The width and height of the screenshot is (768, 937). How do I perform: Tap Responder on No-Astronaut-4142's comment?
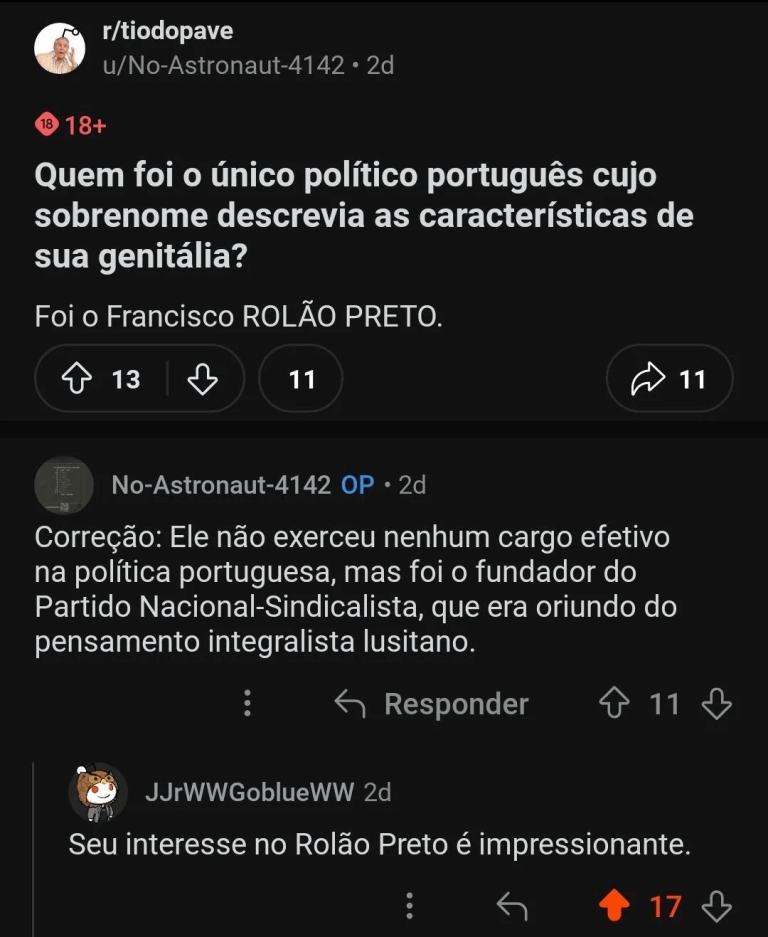click(431, 704)
